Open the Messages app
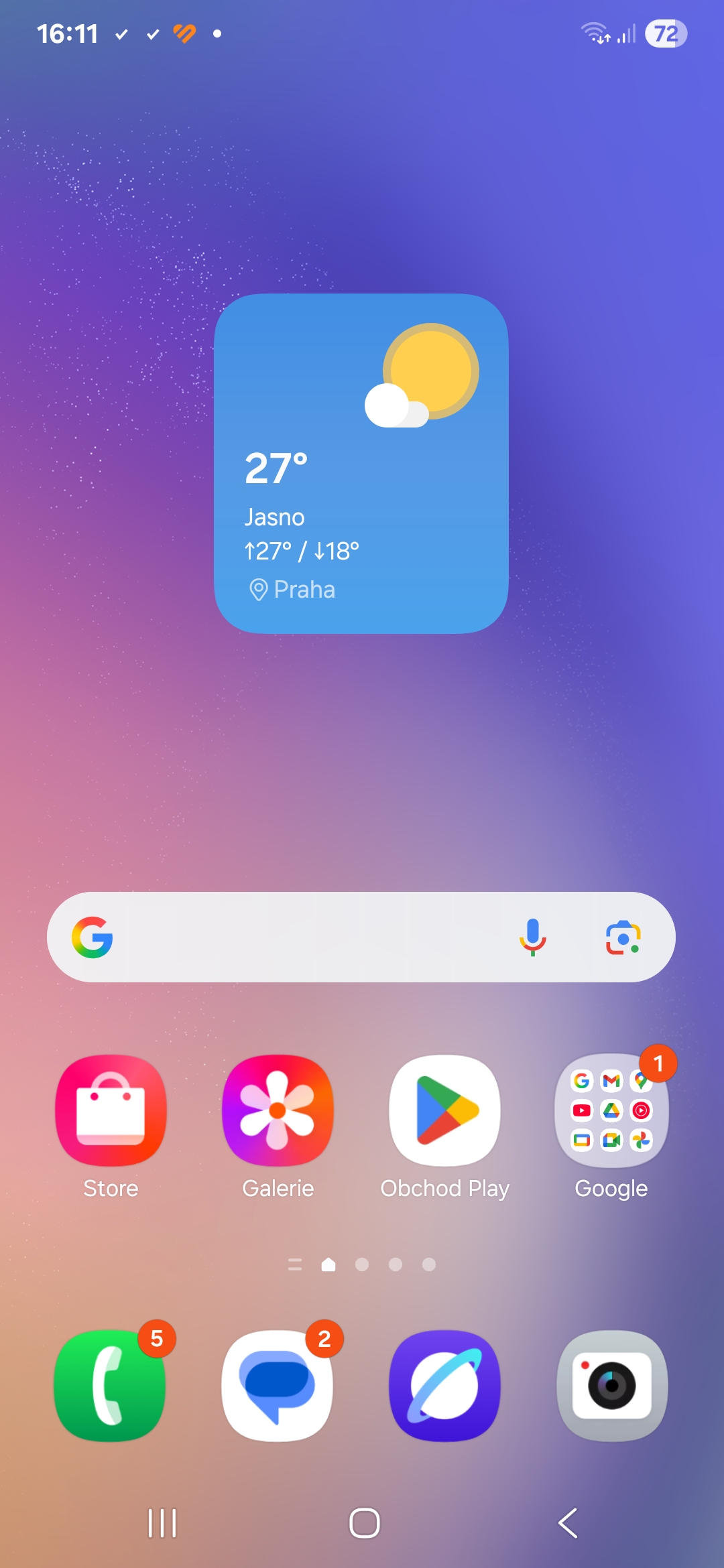 tap(278, 1386)
